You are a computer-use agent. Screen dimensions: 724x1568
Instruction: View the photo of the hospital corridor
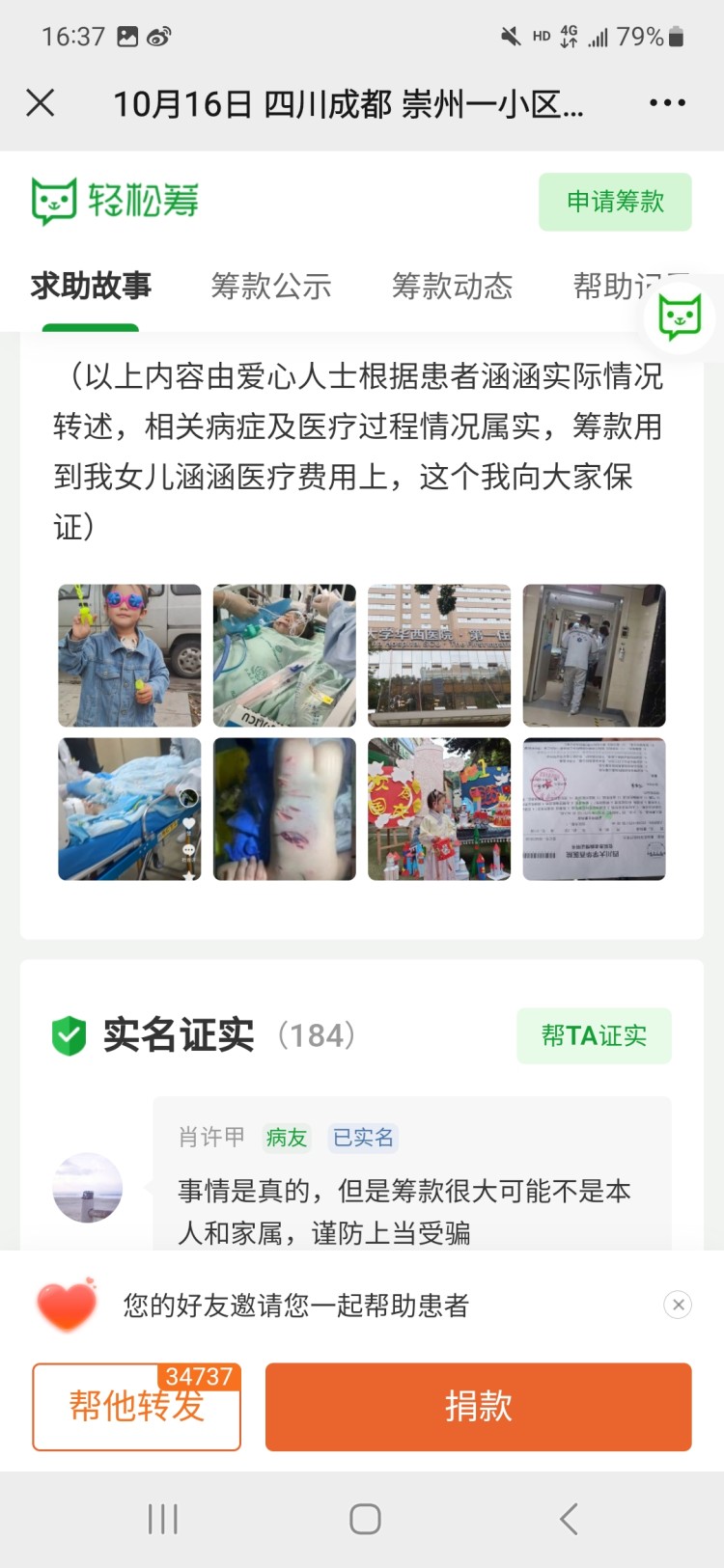(594, 655)
